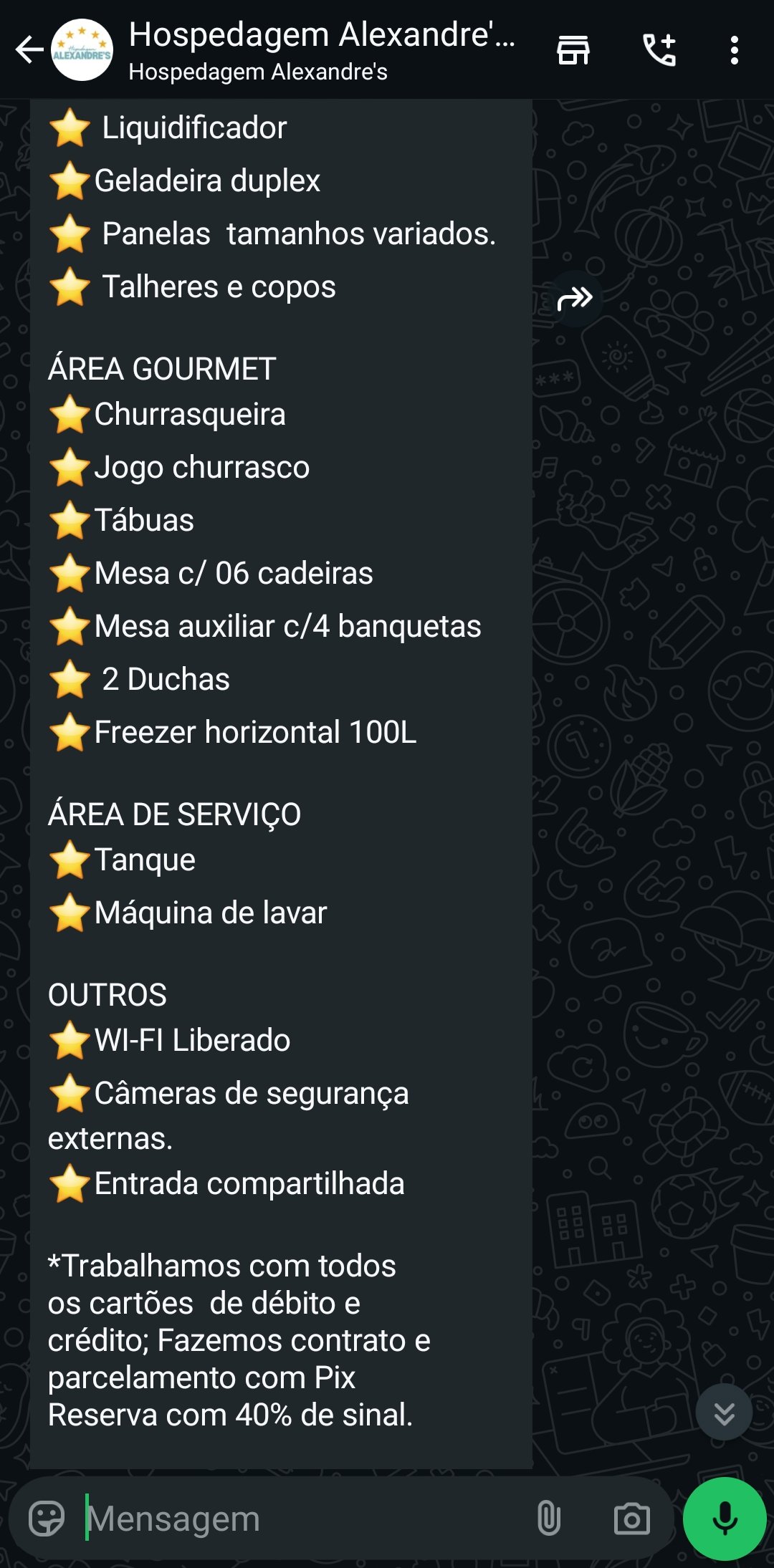Tap the WI-FI Liberado list item
The width and height of the screenshot is (774, 1568).
[190, 1040]
